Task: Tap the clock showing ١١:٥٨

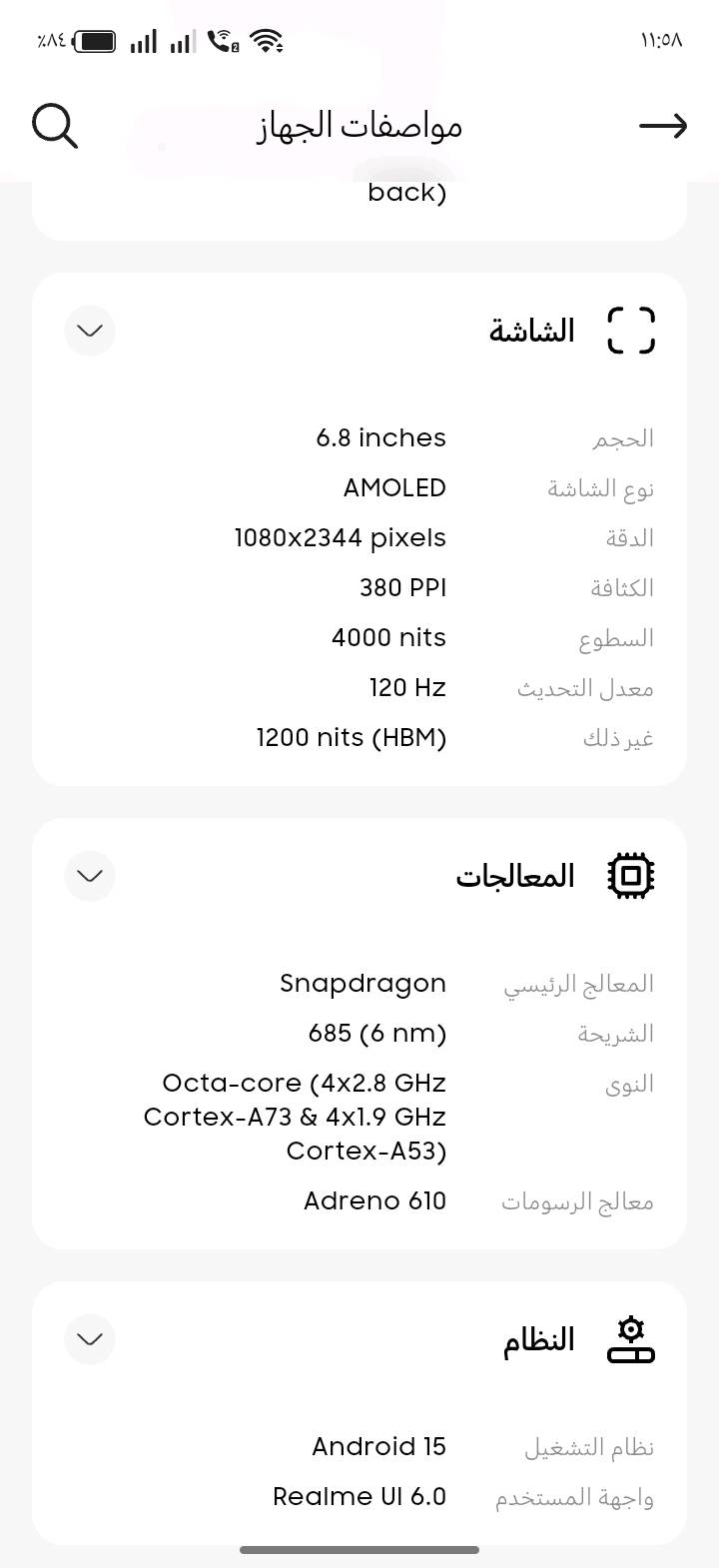Action: pyautogui.click(x=662, y=40)
